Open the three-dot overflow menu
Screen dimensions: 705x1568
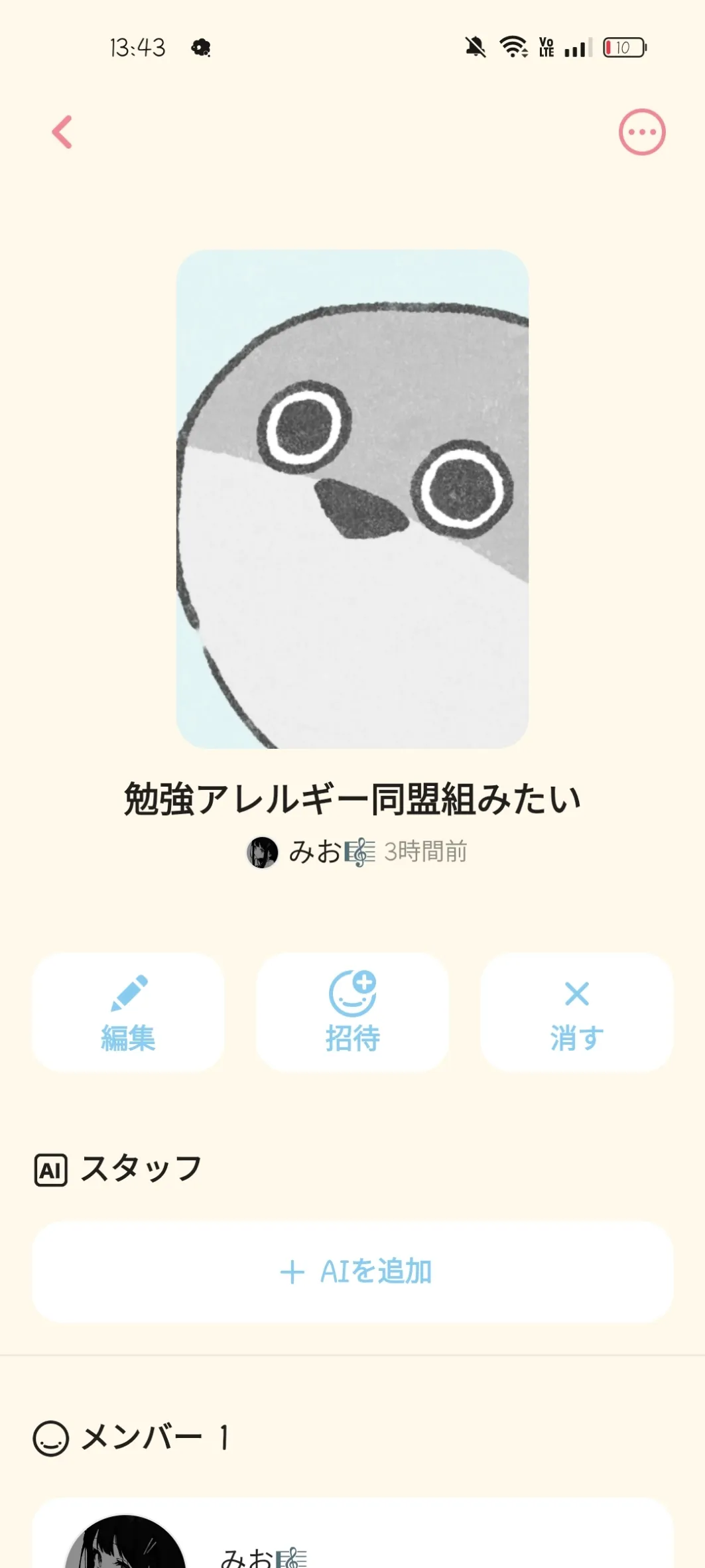pyautogui.click(x=641, y=132)
